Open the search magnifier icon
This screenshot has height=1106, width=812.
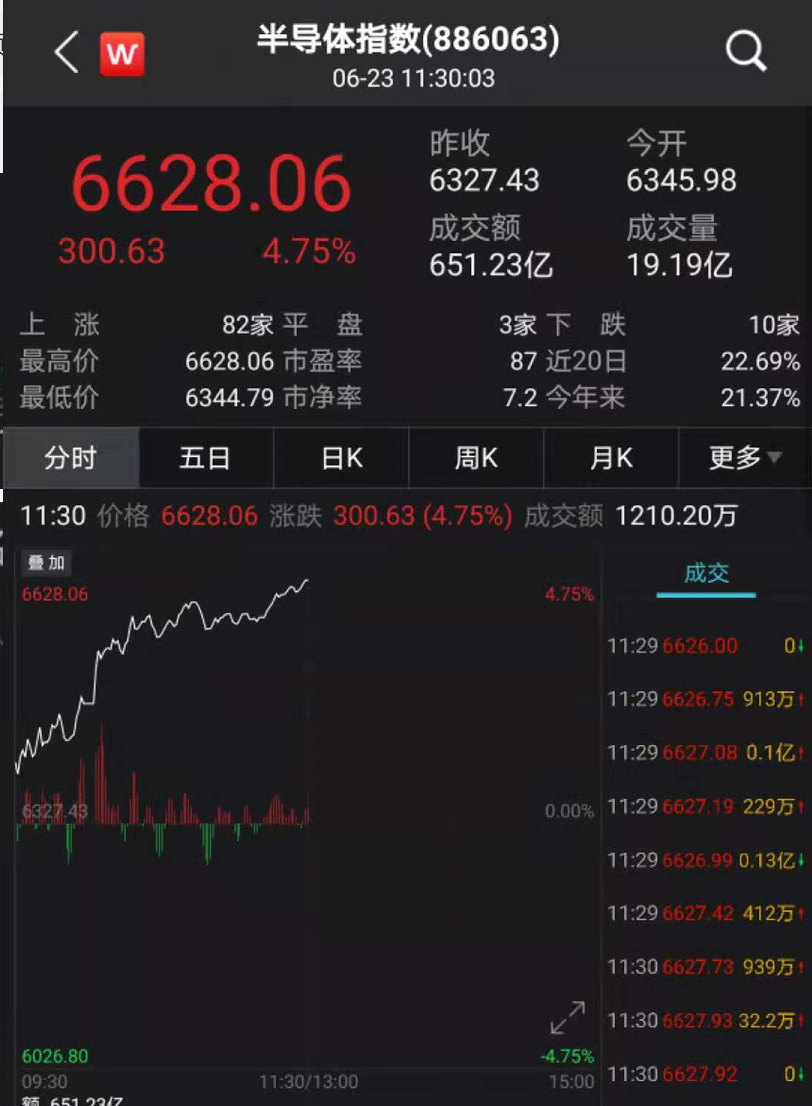click(746, 51)
